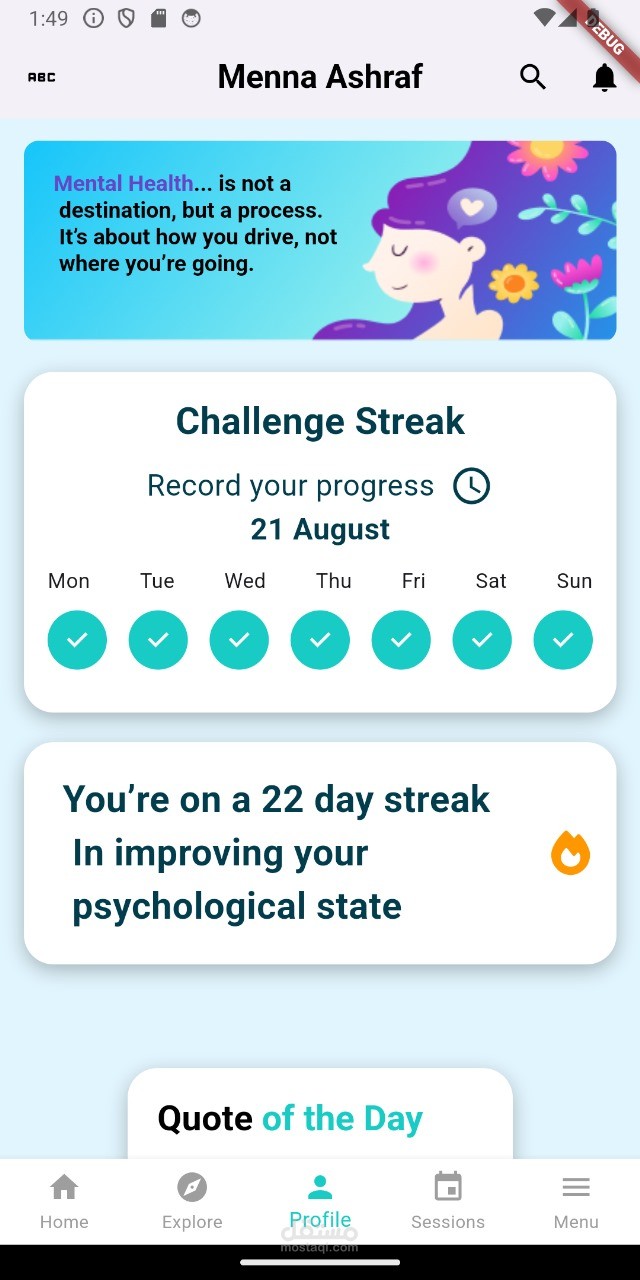The height and width of the screenshot is (1280, 640).
Task: Tap Wednesday's streak check circle
Action: (239, 640)
